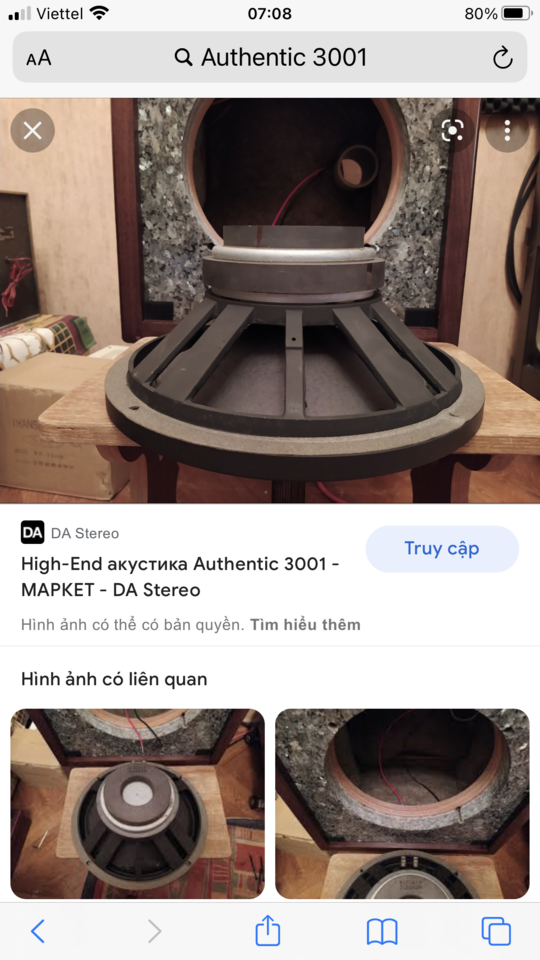The width and height of the screenshot is (540, 960).
Task: Open the AA reader options
Action: [x=39, y=59]
